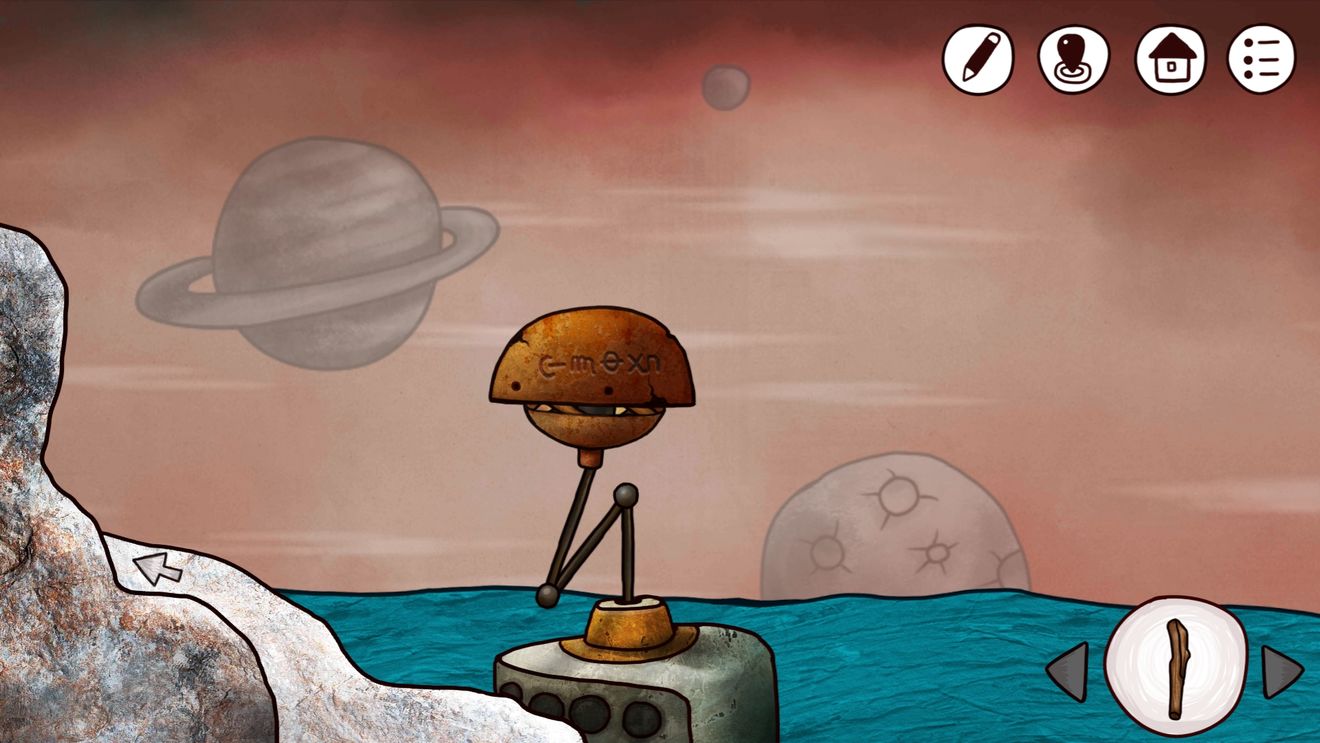Select the stick in the inventory
Screen dimensions: 1320x743
click(1176, 667)
